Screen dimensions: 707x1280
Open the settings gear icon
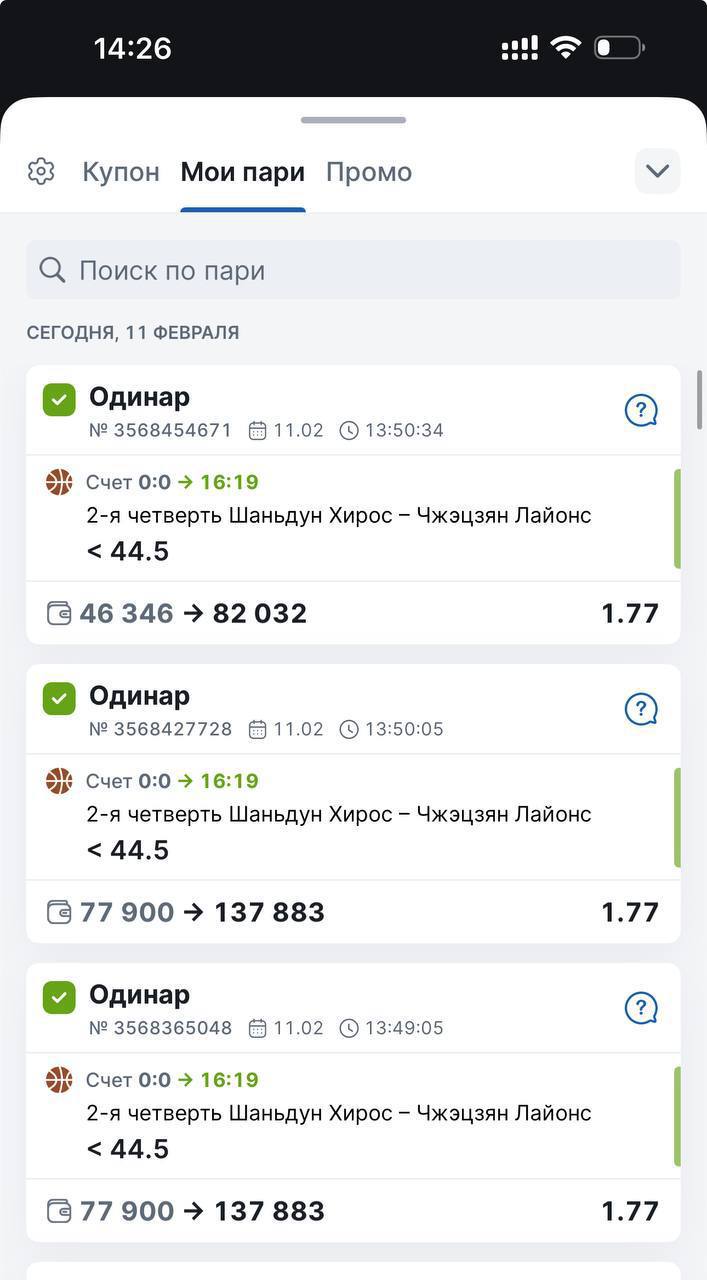pos(41,171)
